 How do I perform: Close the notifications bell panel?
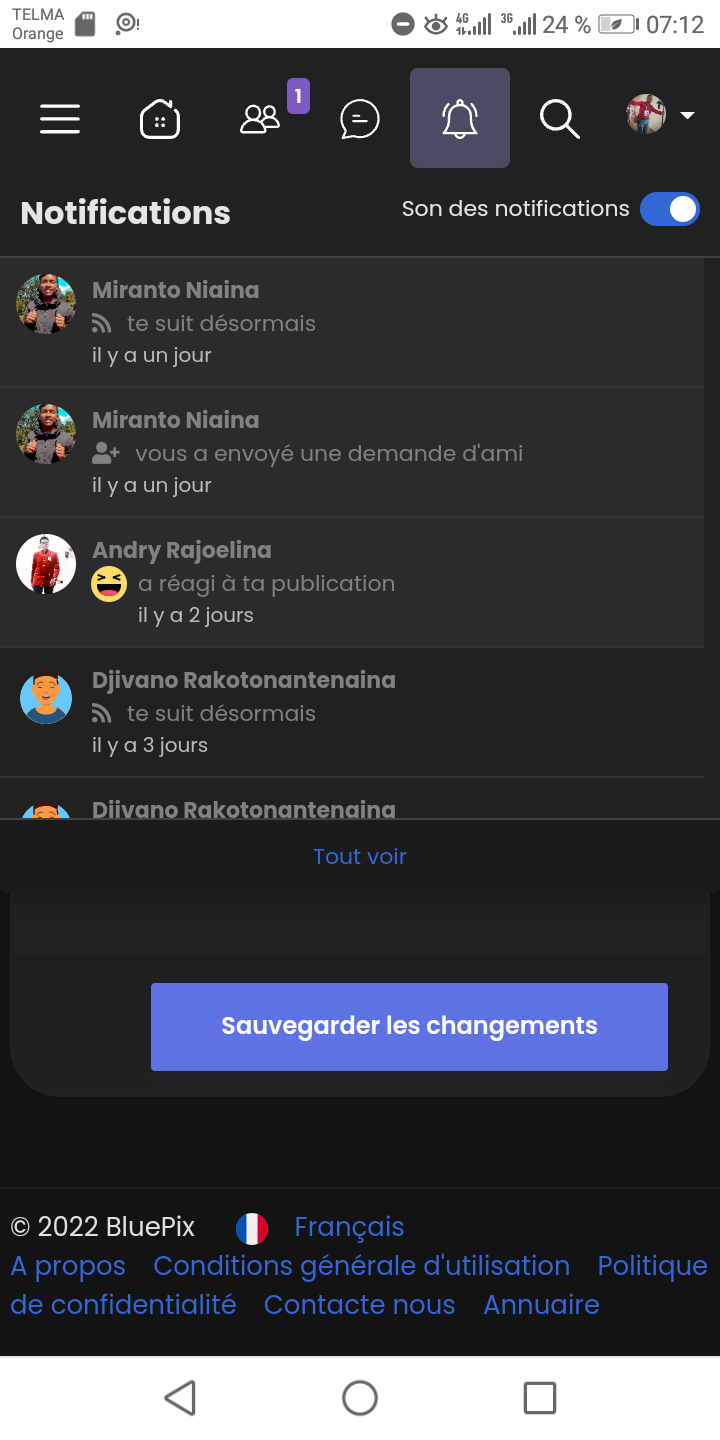[460, 119]
